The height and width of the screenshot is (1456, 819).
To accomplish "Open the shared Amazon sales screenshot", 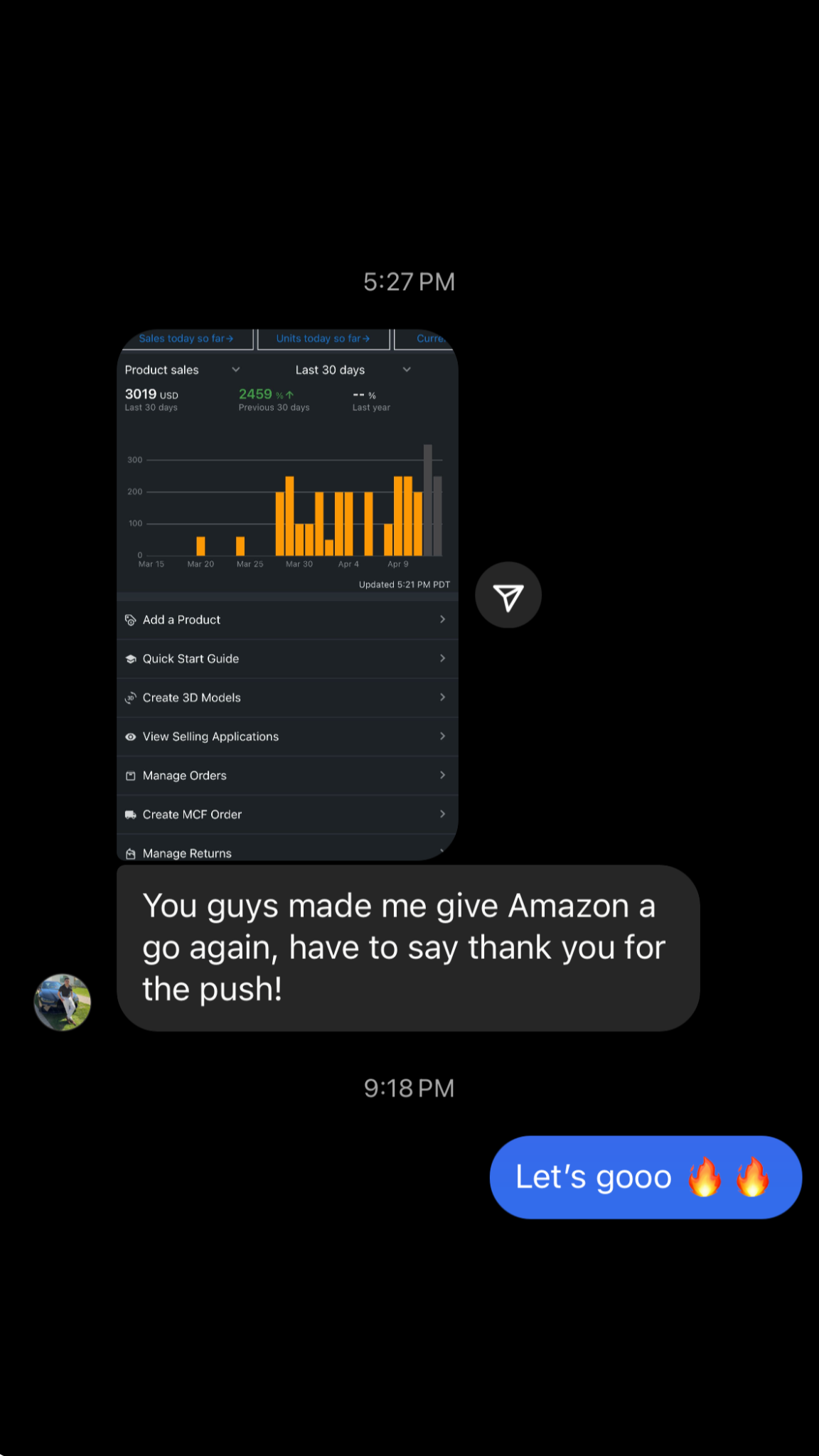I will point(287,594).
